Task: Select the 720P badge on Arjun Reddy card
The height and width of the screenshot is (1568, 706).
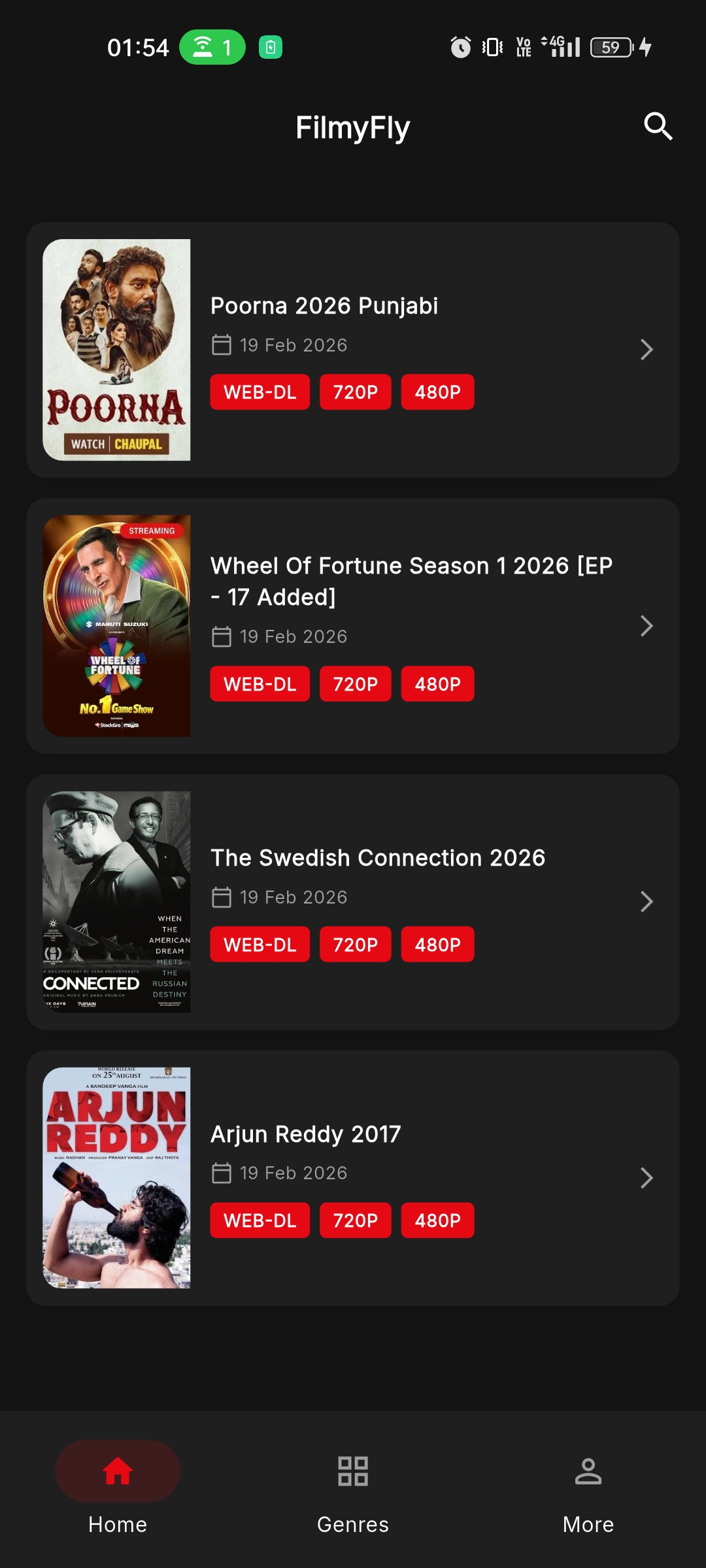Action: [x=355, y=1220]
